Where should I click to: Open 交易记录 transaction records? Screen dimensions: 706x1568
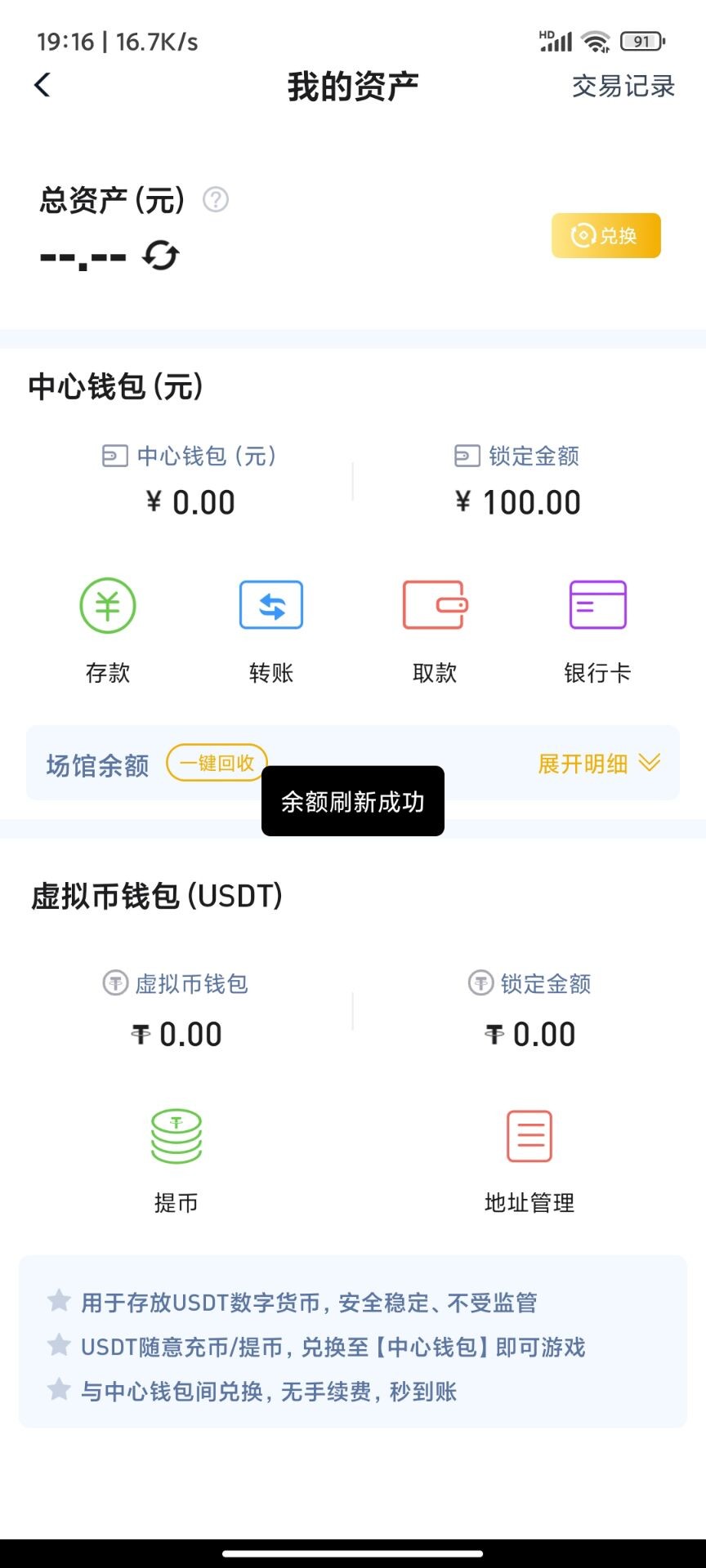(x=623, y=86)
